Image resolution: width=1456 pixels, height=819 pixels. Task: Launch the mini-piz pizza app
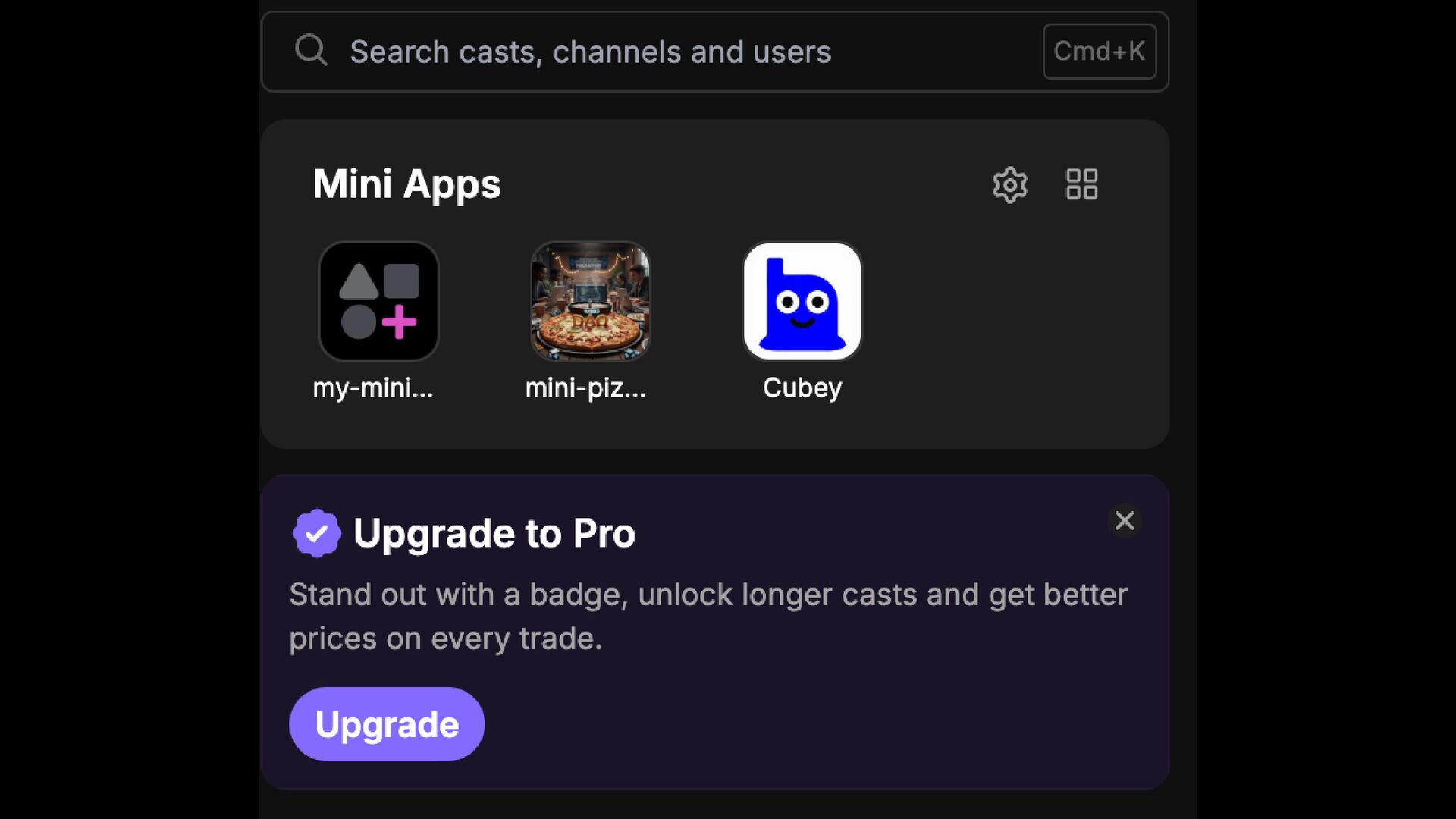coord(590,302)
